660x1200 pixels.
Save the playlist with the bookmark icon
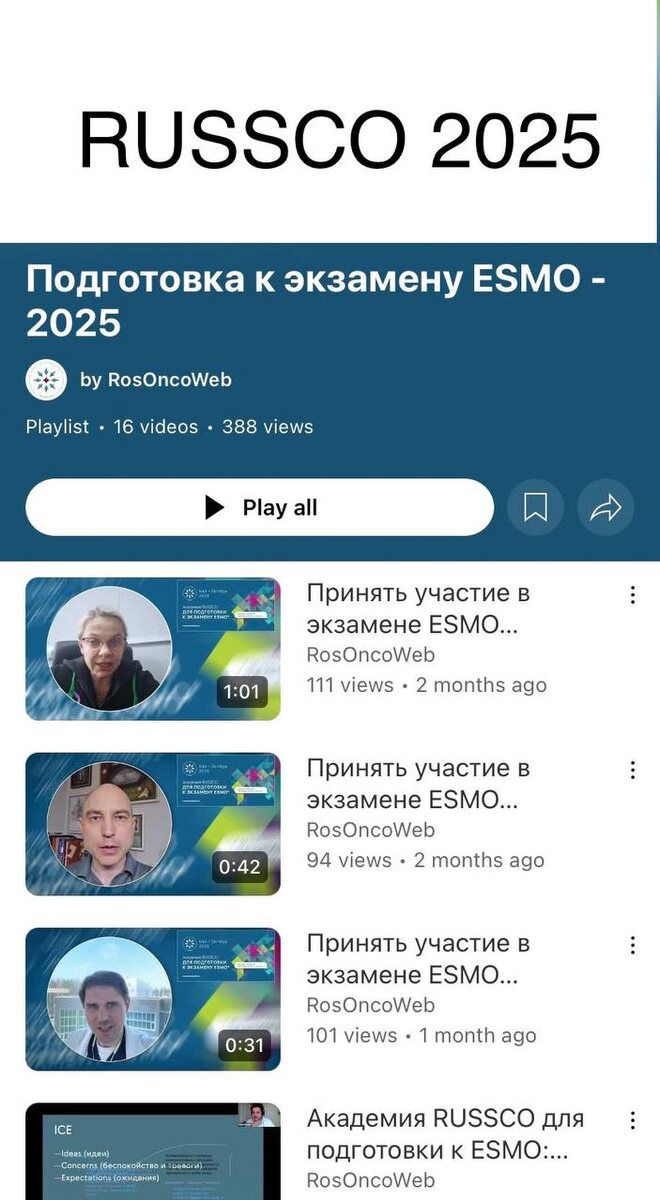click(535, 508)
